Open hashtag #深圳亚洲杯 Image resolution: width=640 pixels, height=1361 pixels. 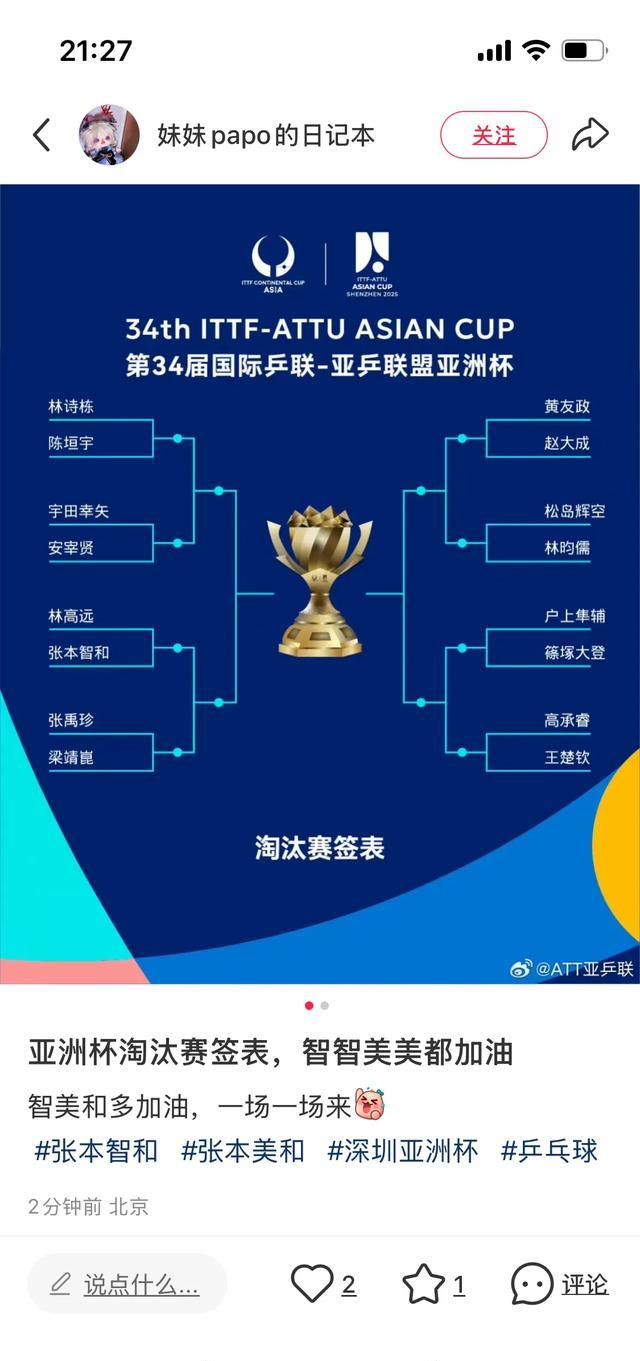click(403, 1150)
